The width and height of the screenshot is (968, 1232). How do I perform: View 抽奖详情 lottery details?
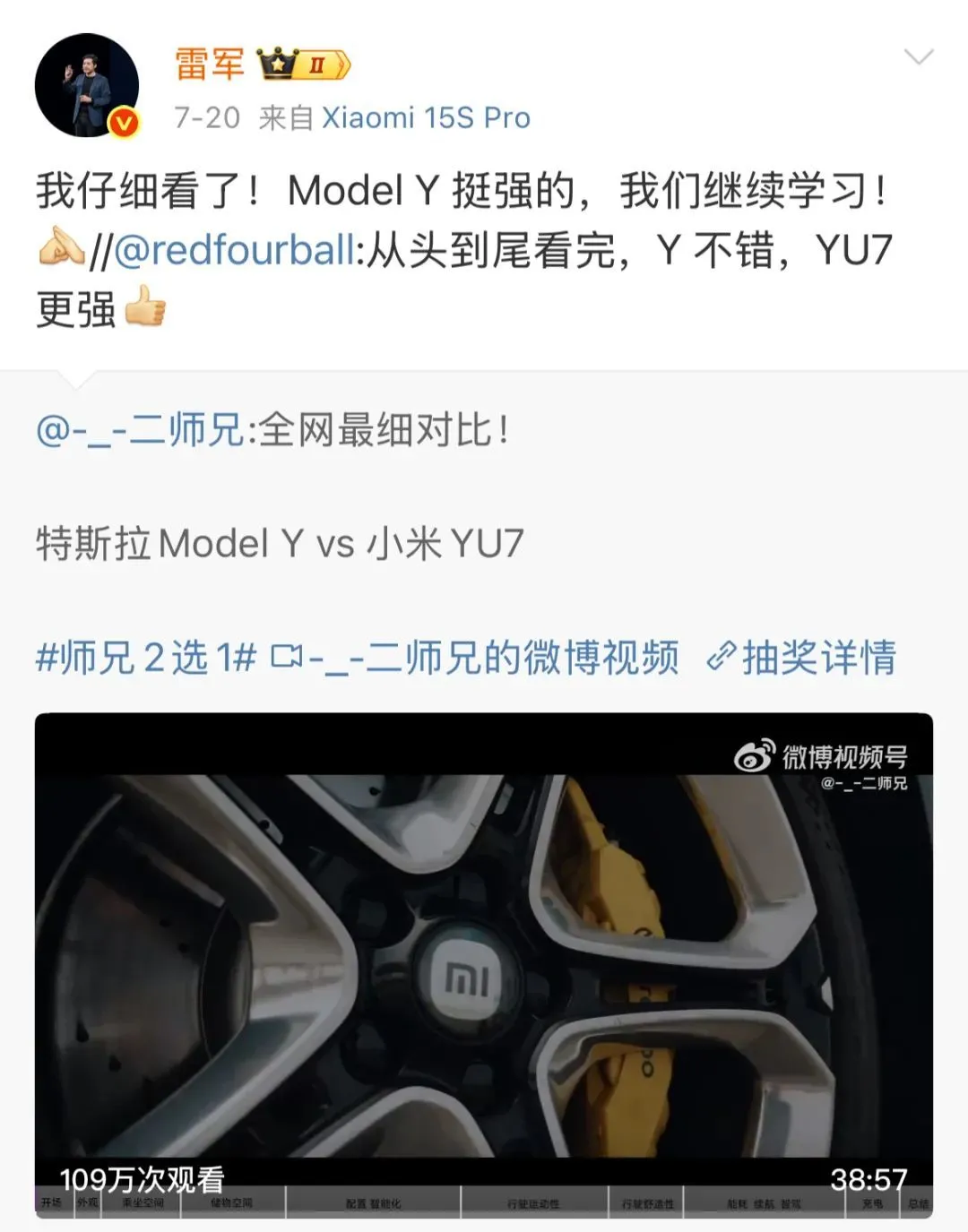tap(802, 658)
